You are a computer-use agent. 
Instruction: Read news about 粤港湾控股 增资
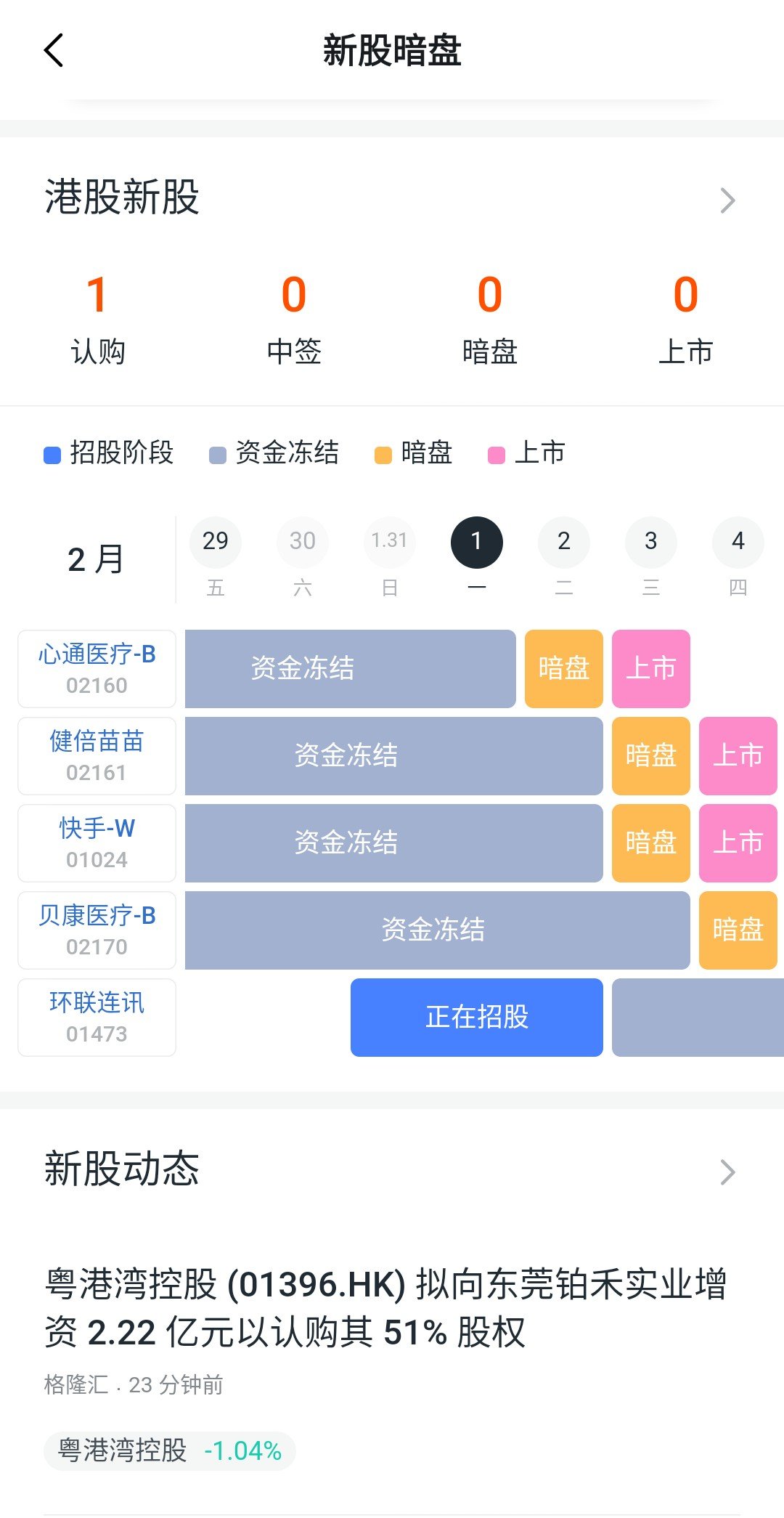[x=385, y=1307]
